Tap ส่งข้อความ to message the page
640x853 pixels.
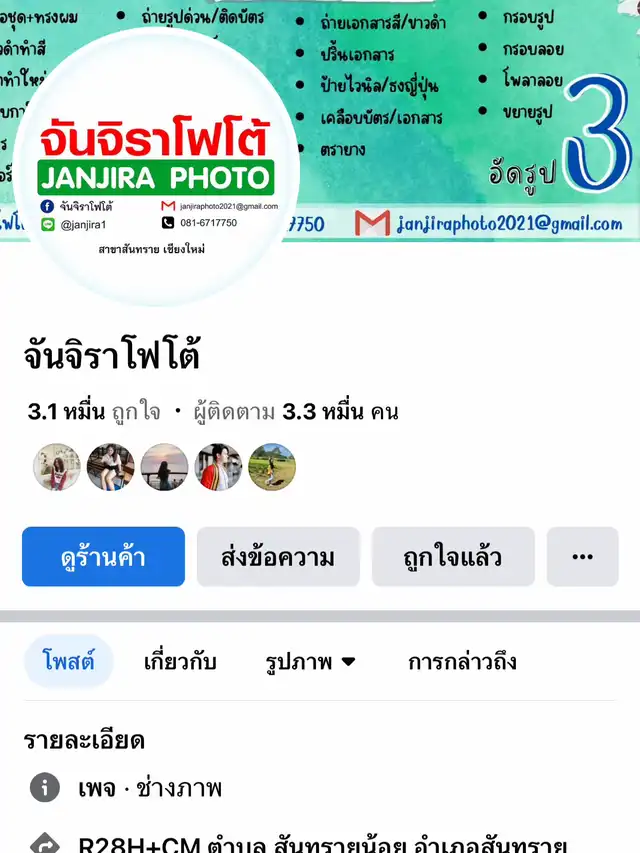click(x=278, y=557)
